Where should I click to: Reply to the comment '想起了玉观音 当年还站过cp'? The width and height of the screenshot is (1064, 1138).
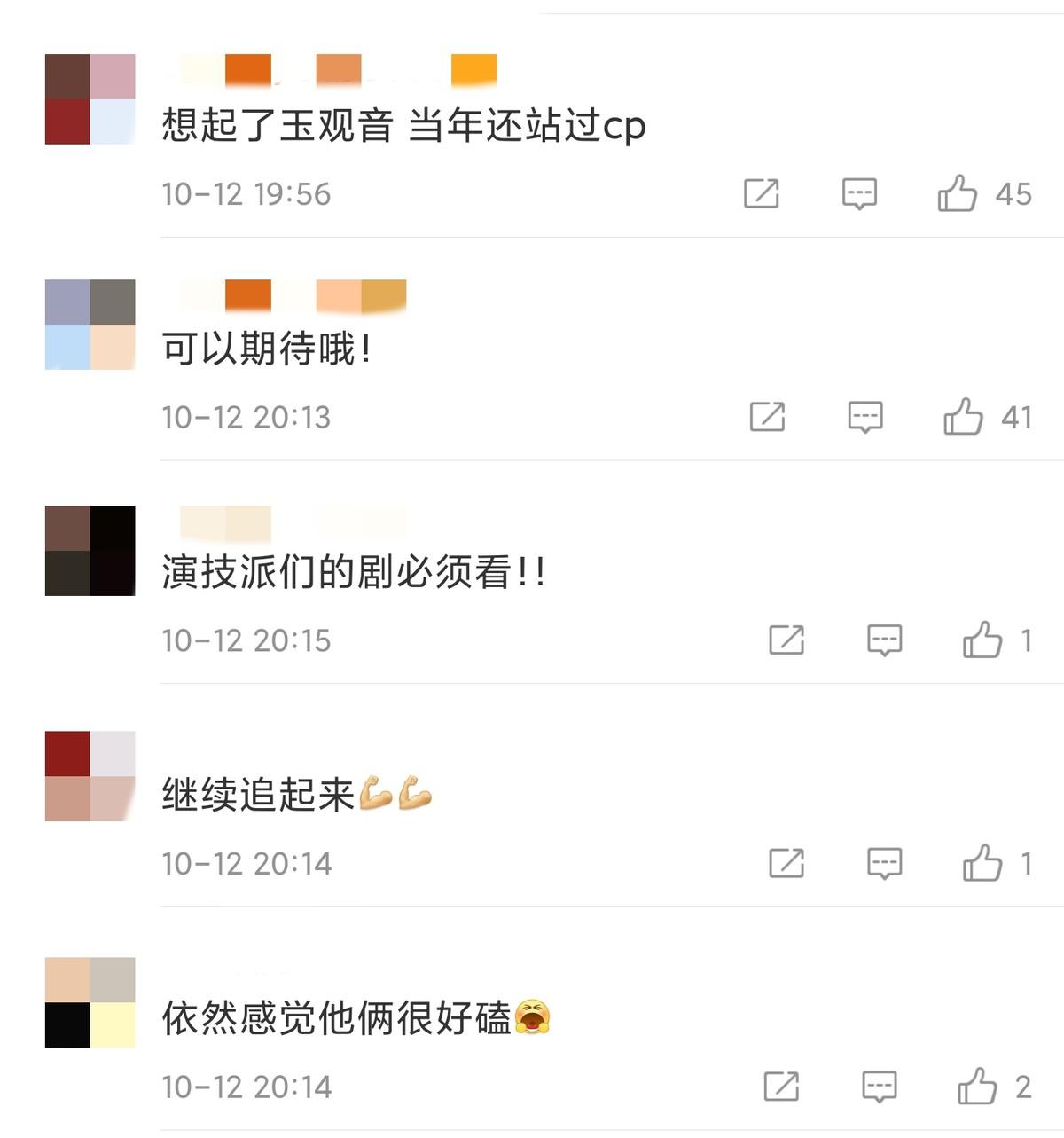pos(859,193)
